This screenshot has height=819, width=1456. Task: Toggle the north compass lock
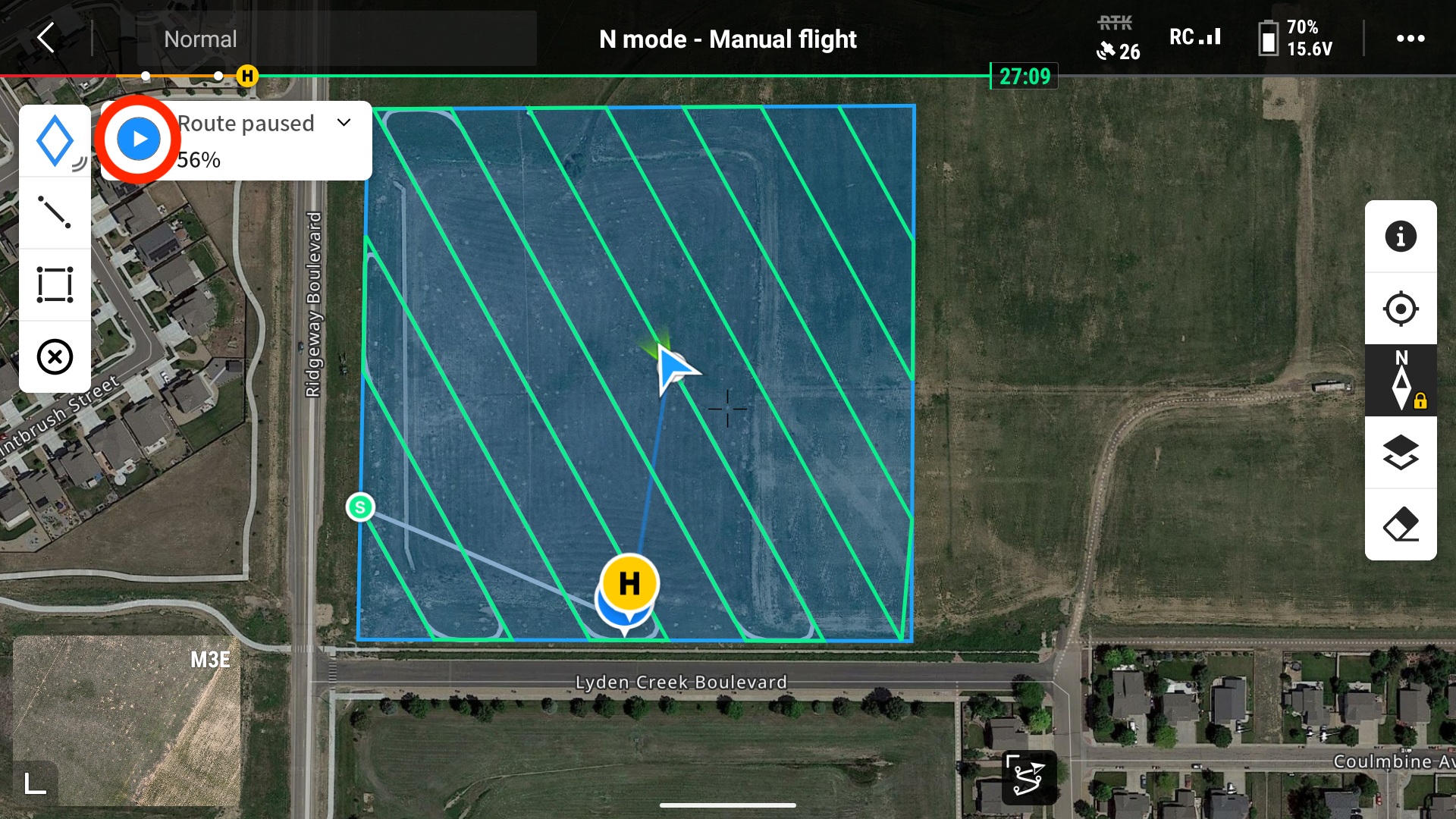point(1401,380)
